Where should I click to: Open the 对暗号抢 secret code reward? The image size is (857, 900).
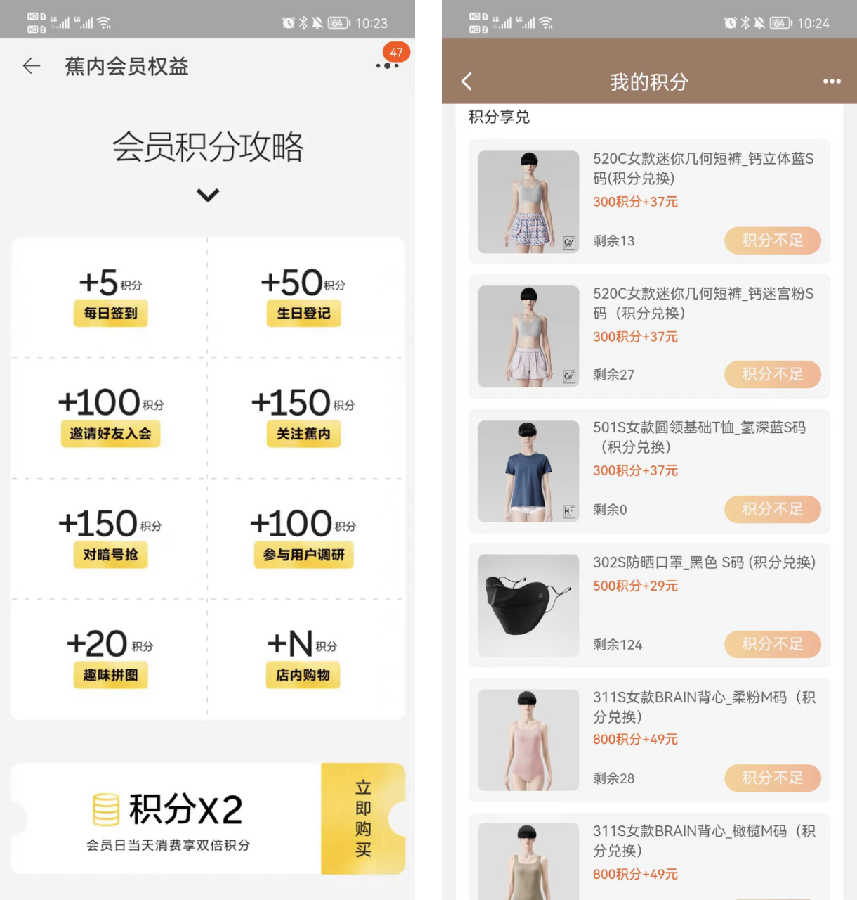pyautogui.click(x=110, y=555)
